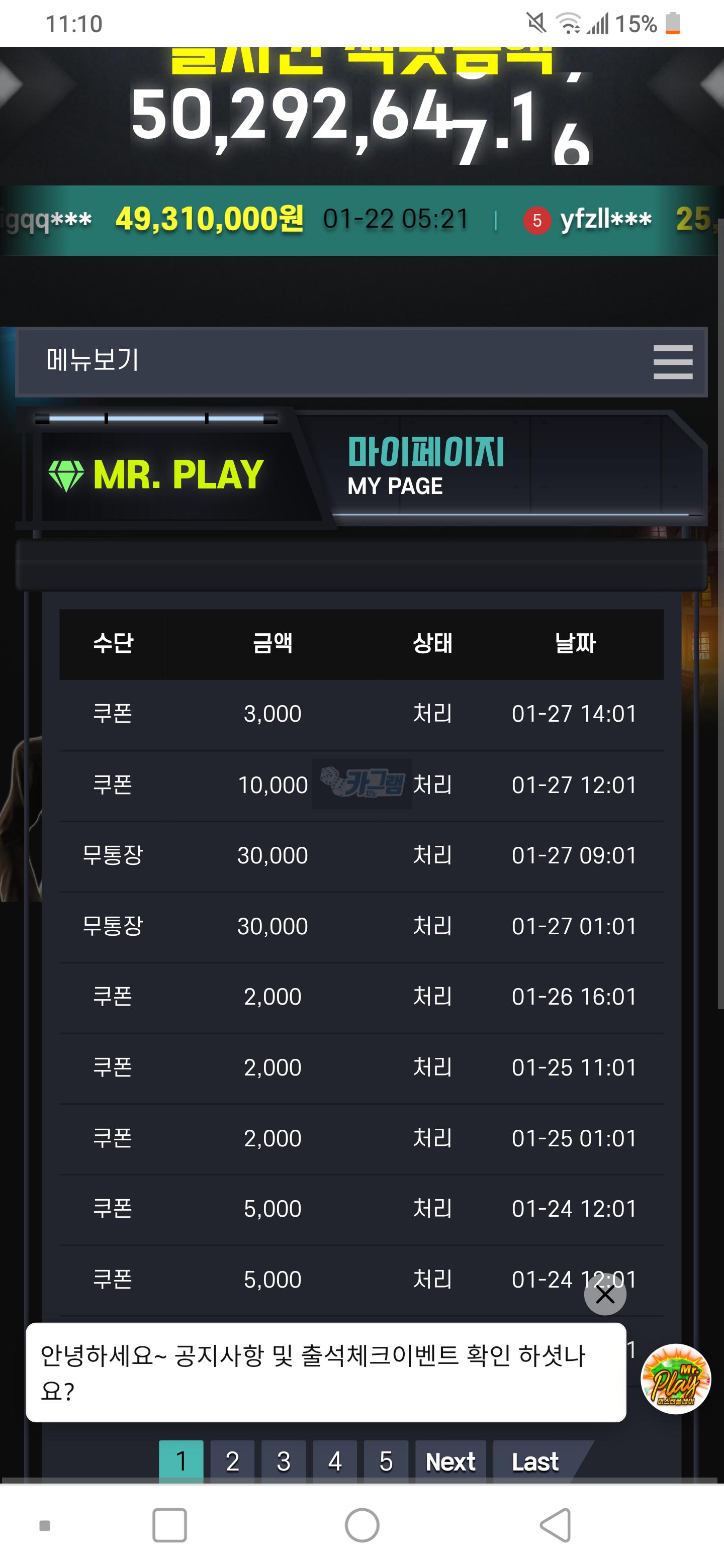
Task: Go to page 3
Action: [x=283, y=1460]
